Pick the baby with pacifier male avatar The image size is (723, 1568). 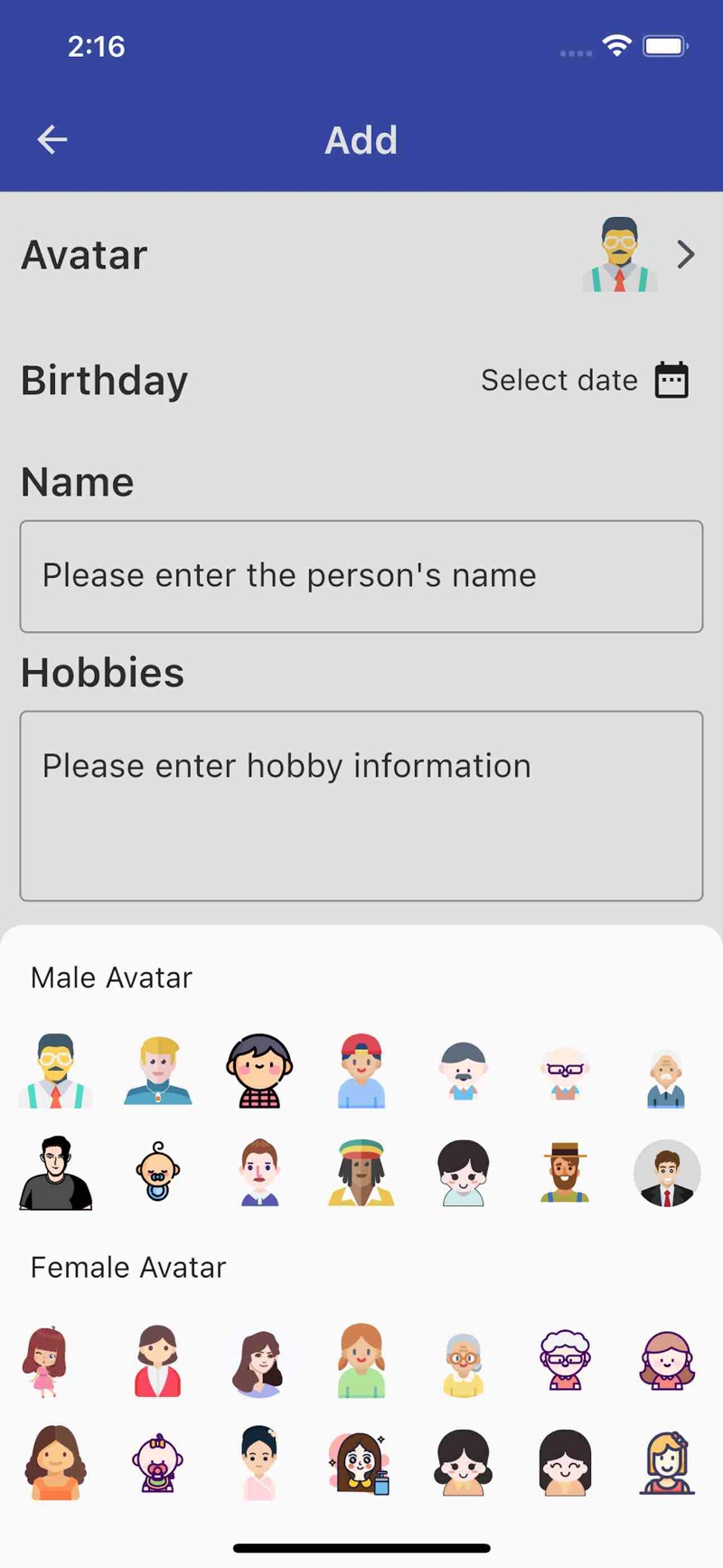[x=158, y=1172]
